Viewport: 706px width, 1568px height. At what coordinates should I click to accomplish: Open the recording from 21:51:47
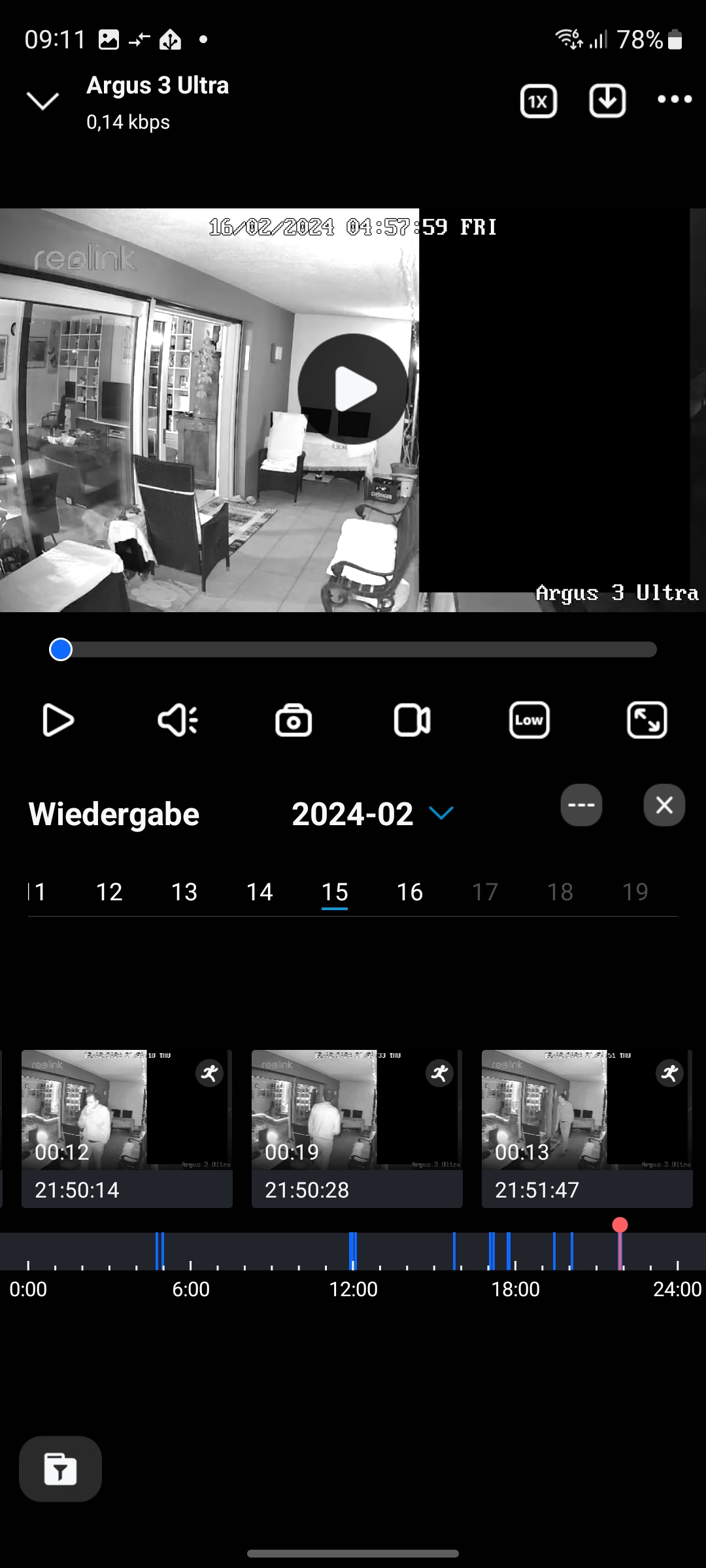587,1128
